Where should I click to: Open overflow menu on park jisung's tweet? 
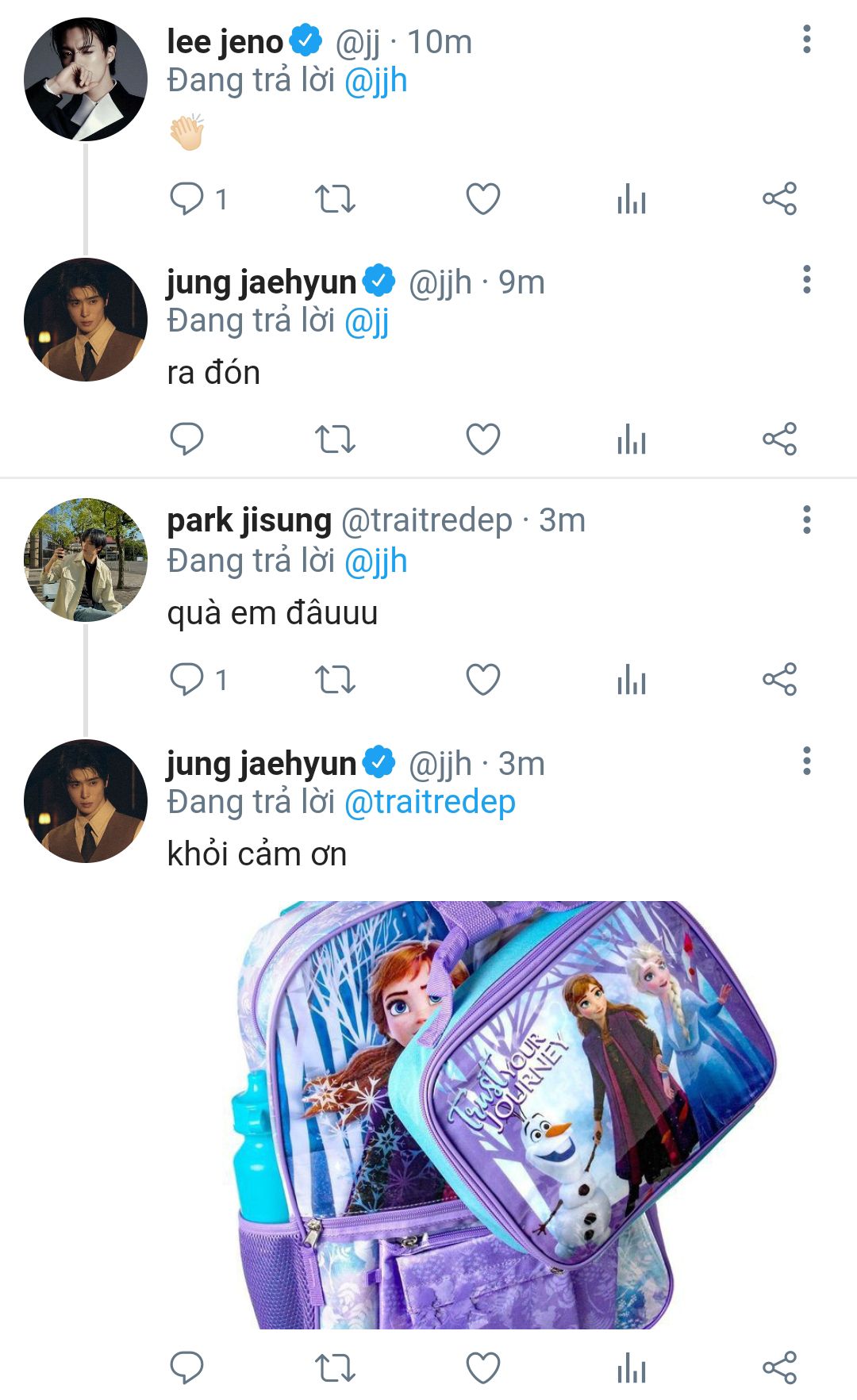pos(806,520)
